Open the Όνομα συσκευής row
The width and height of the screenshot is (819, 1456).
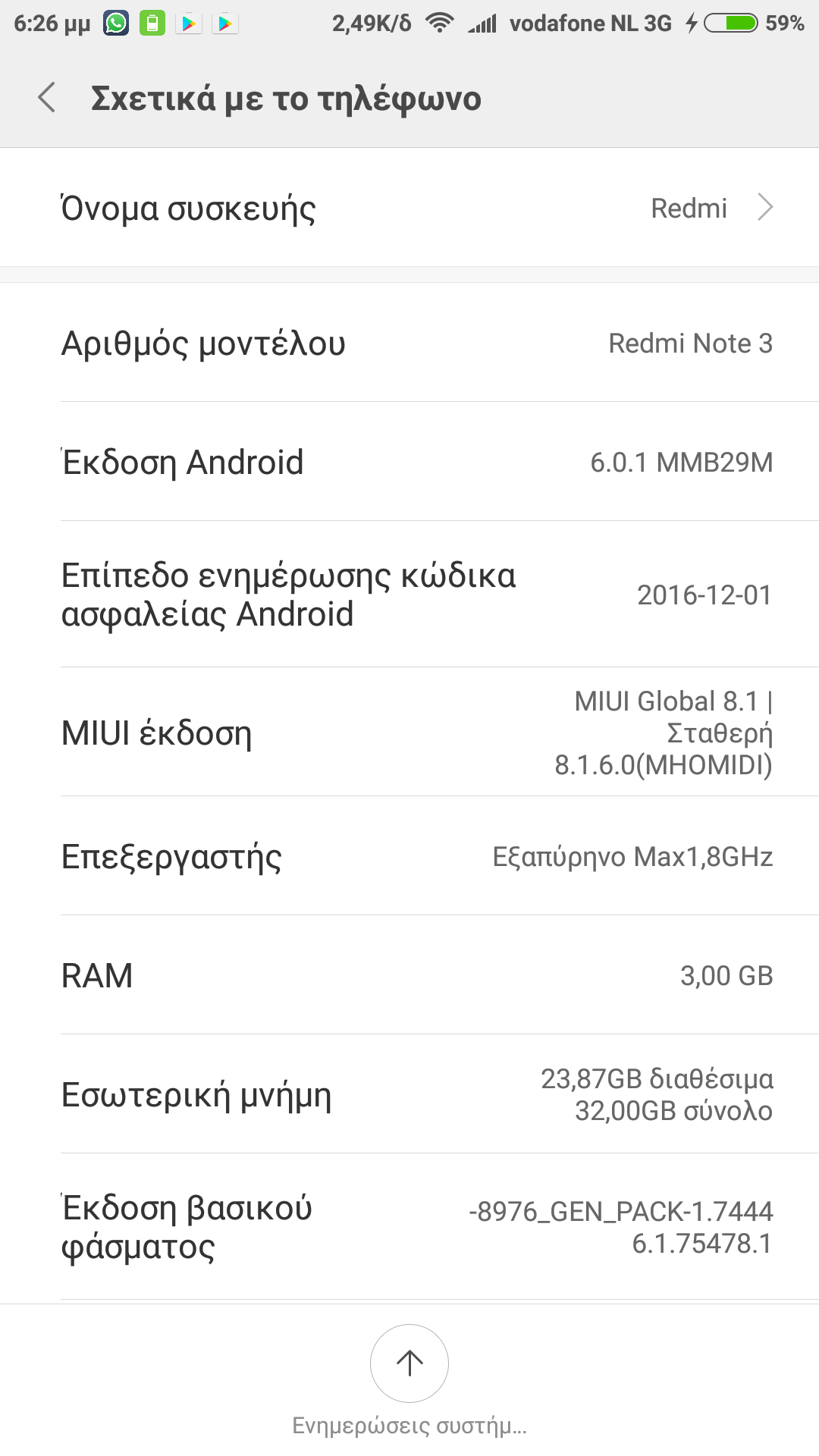tap(409, 208)
